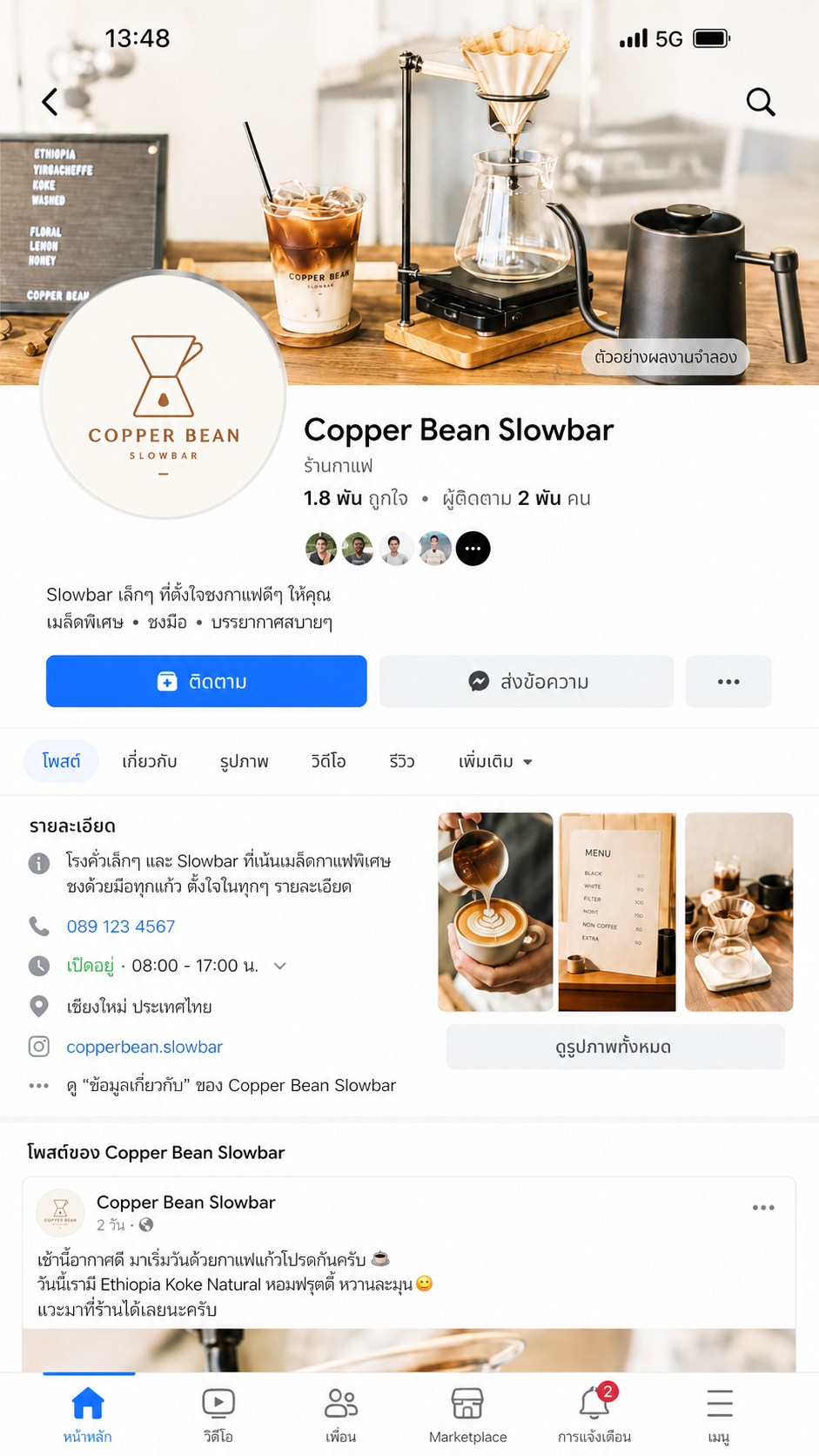Expand opening hours 08:00 - 17:00
The width and height of the screenshot is (819, 1456).
tap(280, 966)
